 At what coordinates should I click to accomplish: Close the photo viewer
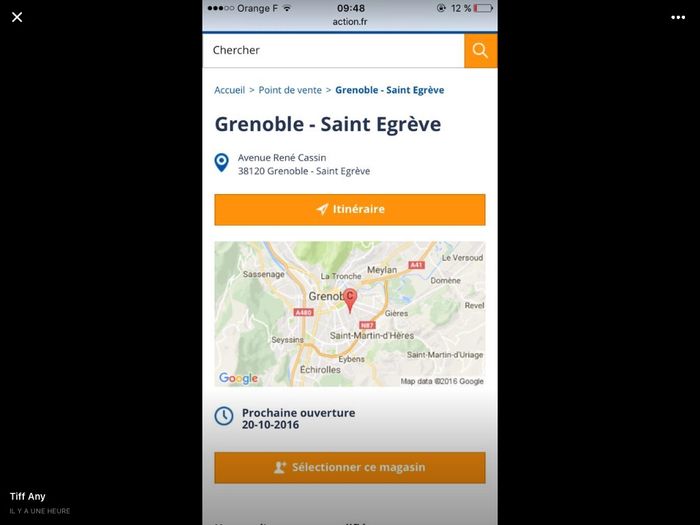pyautogui.click(x=17, y=17)
